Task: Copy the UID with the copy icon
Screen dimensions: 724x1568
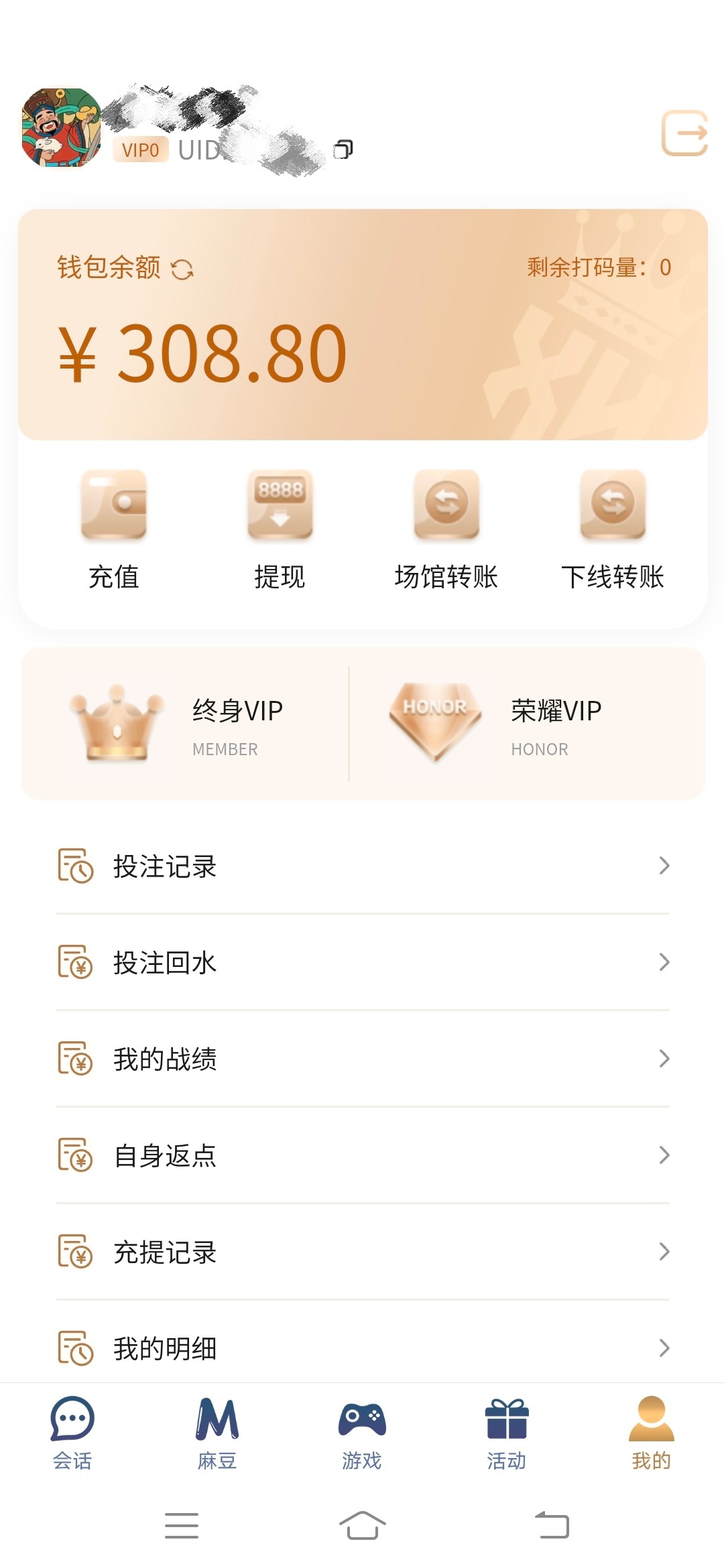Action: pos(343,149)
